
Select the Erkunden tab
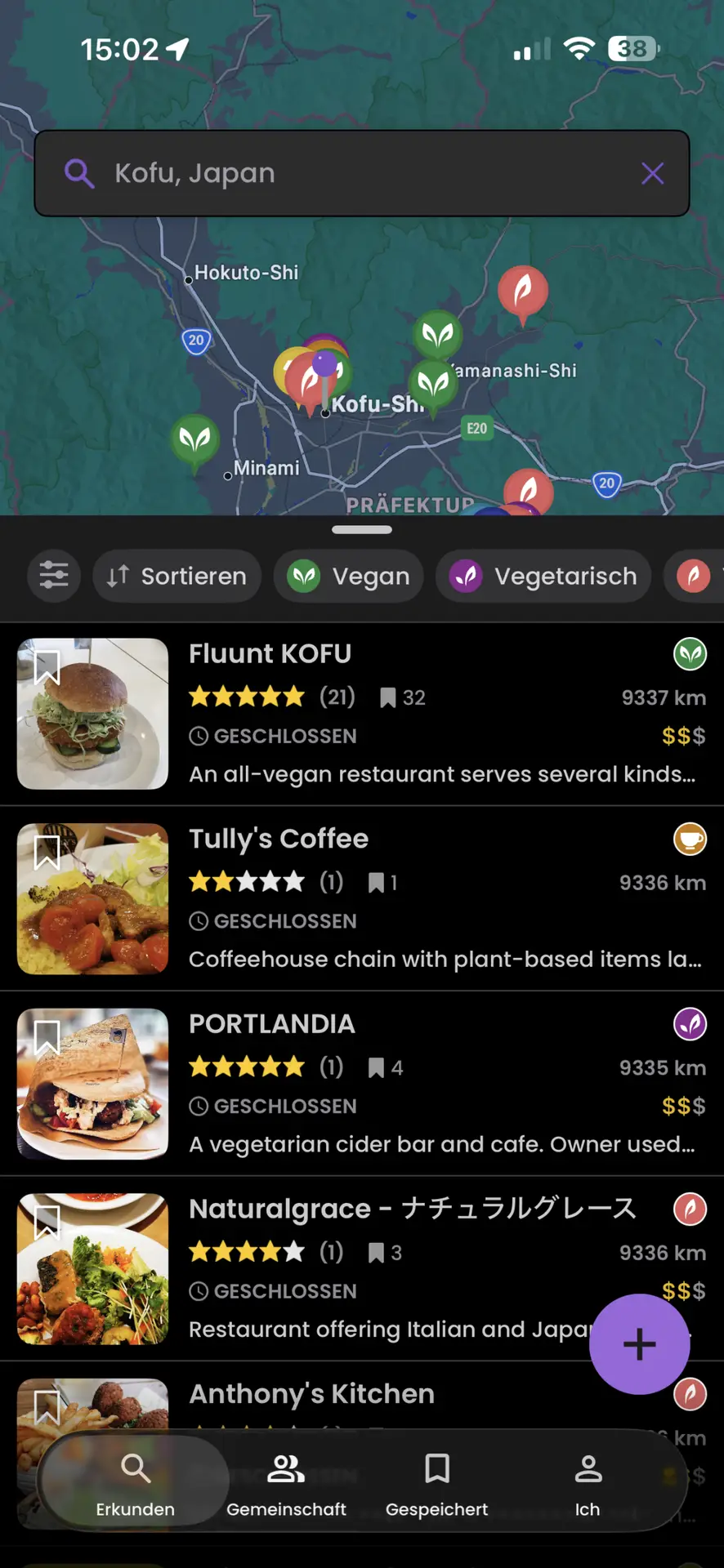(136, 1483)
